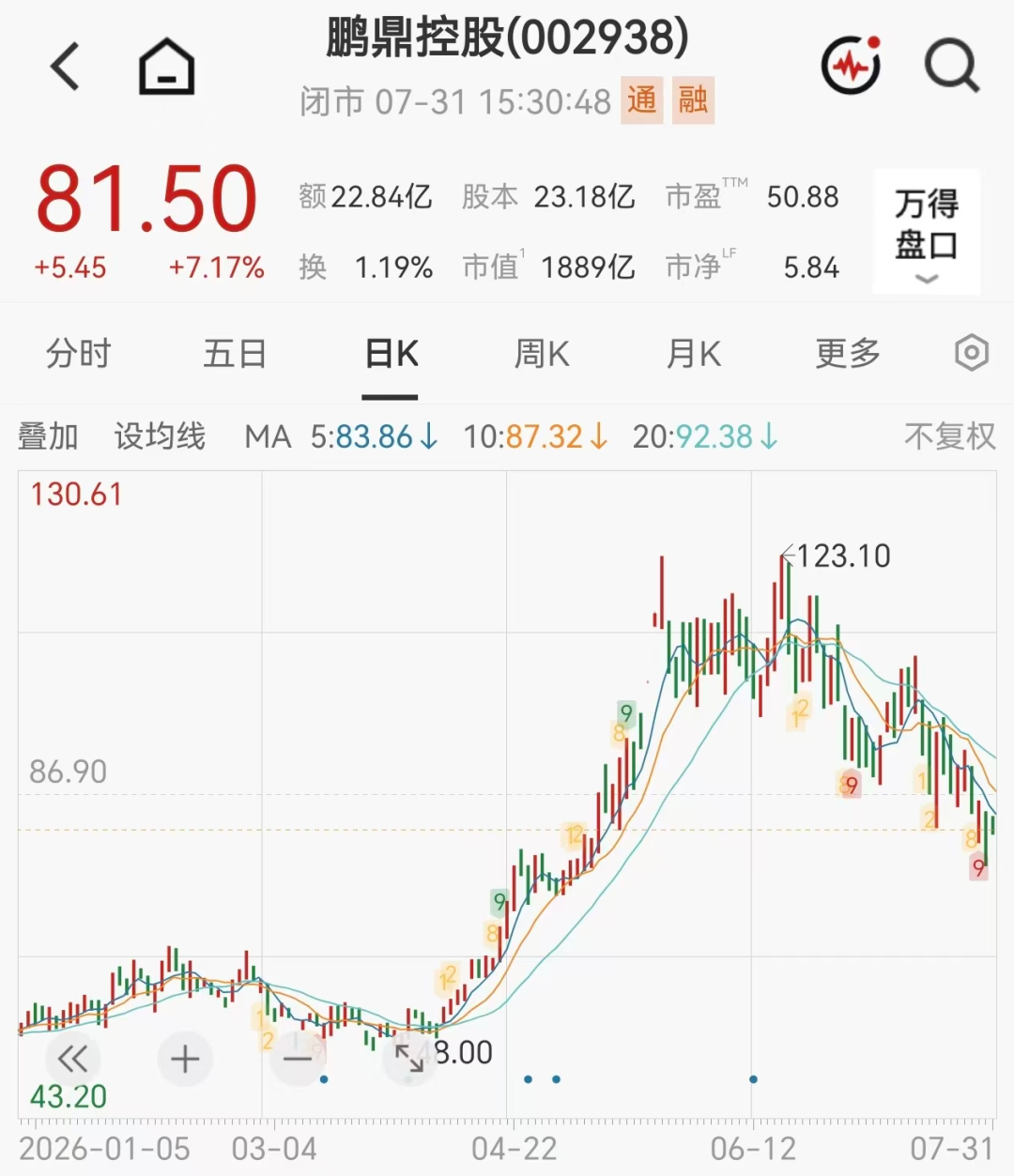This screenshot has height=1176, width=1014.
Task: Switch to the 周K tab
Action: coord(542,354)
